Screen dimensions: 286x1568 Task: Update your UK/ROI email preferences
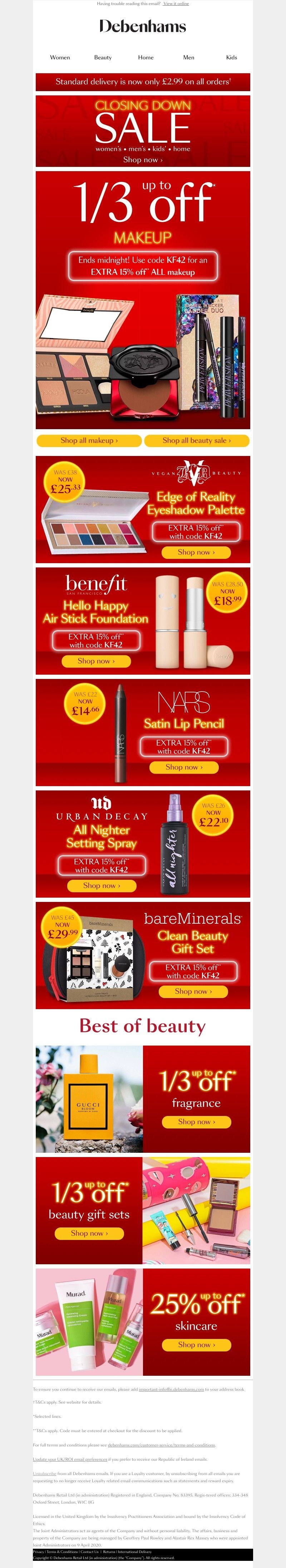[70, 1459]
